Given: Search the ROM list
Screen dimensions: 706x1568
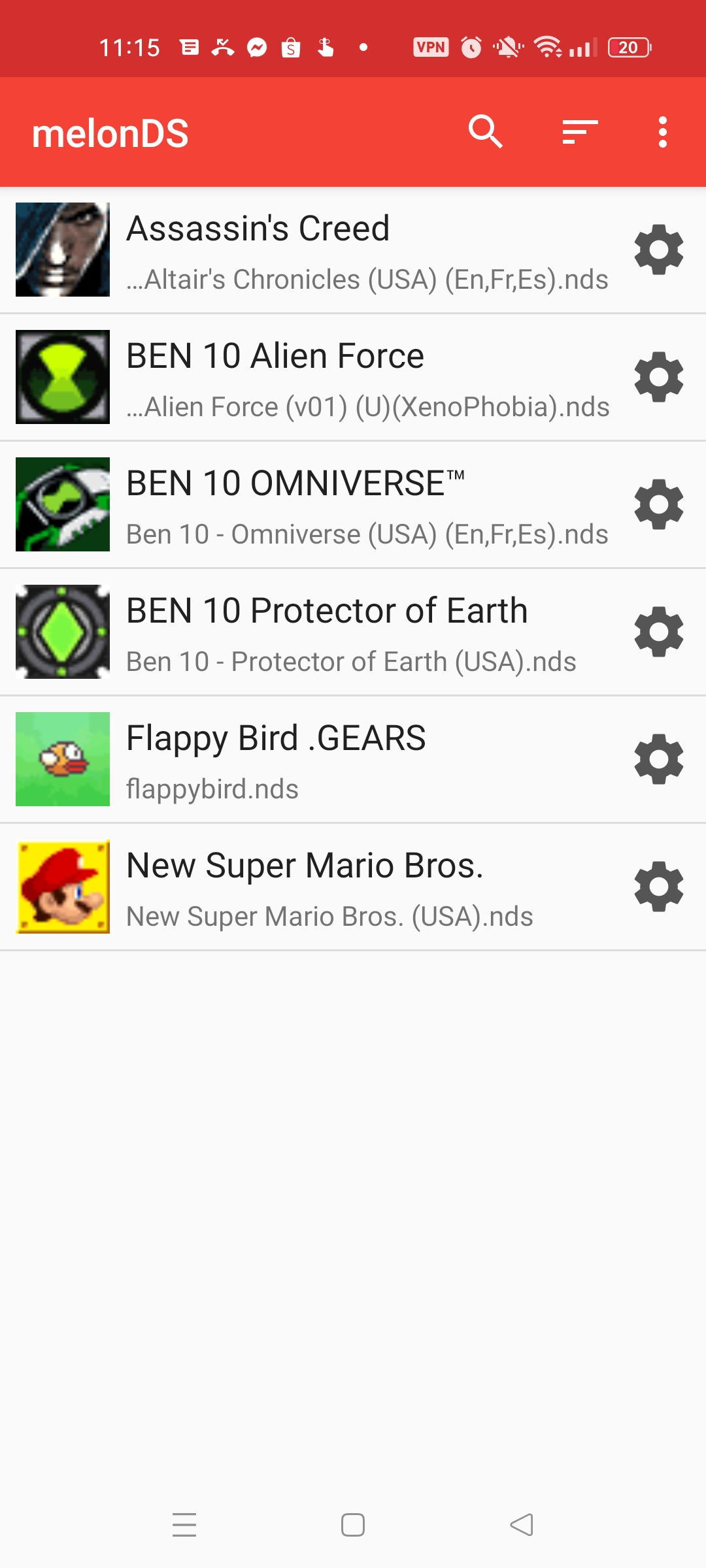Looking at the screenshot, I should (485, 132).
